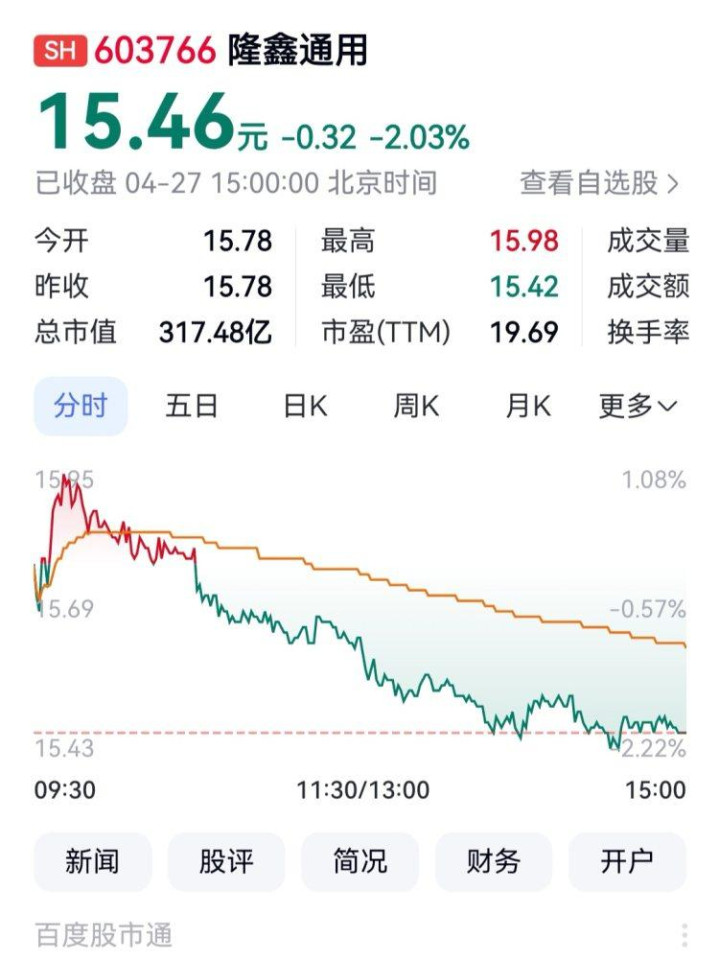Select the 周K chart tab

416,406
